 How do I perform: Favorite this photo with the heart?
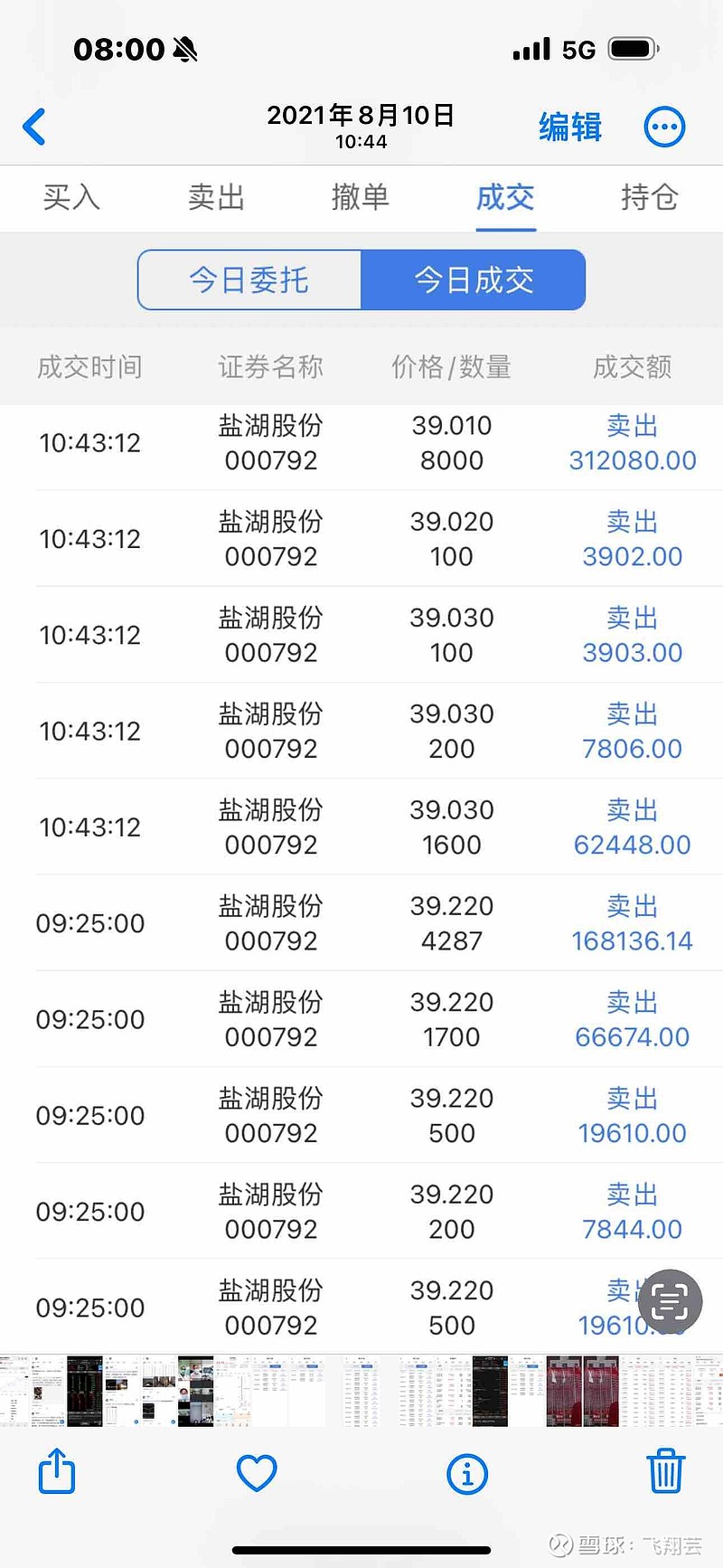[257, 1472]
